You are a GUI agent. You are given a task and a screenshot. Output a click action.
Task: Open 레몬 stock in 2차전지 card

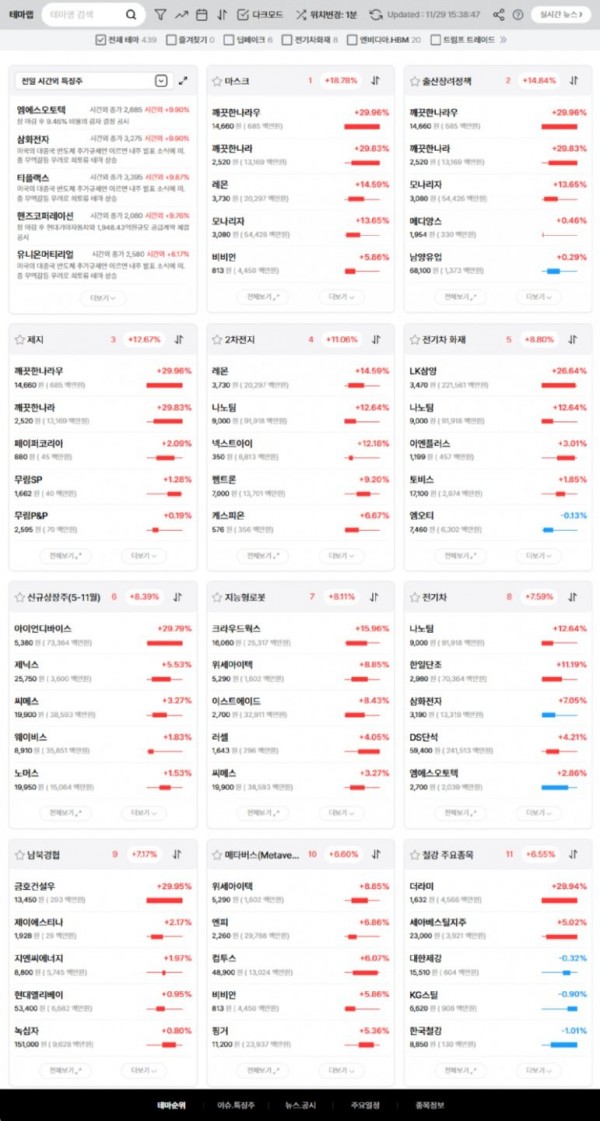(x=222, y=371)
